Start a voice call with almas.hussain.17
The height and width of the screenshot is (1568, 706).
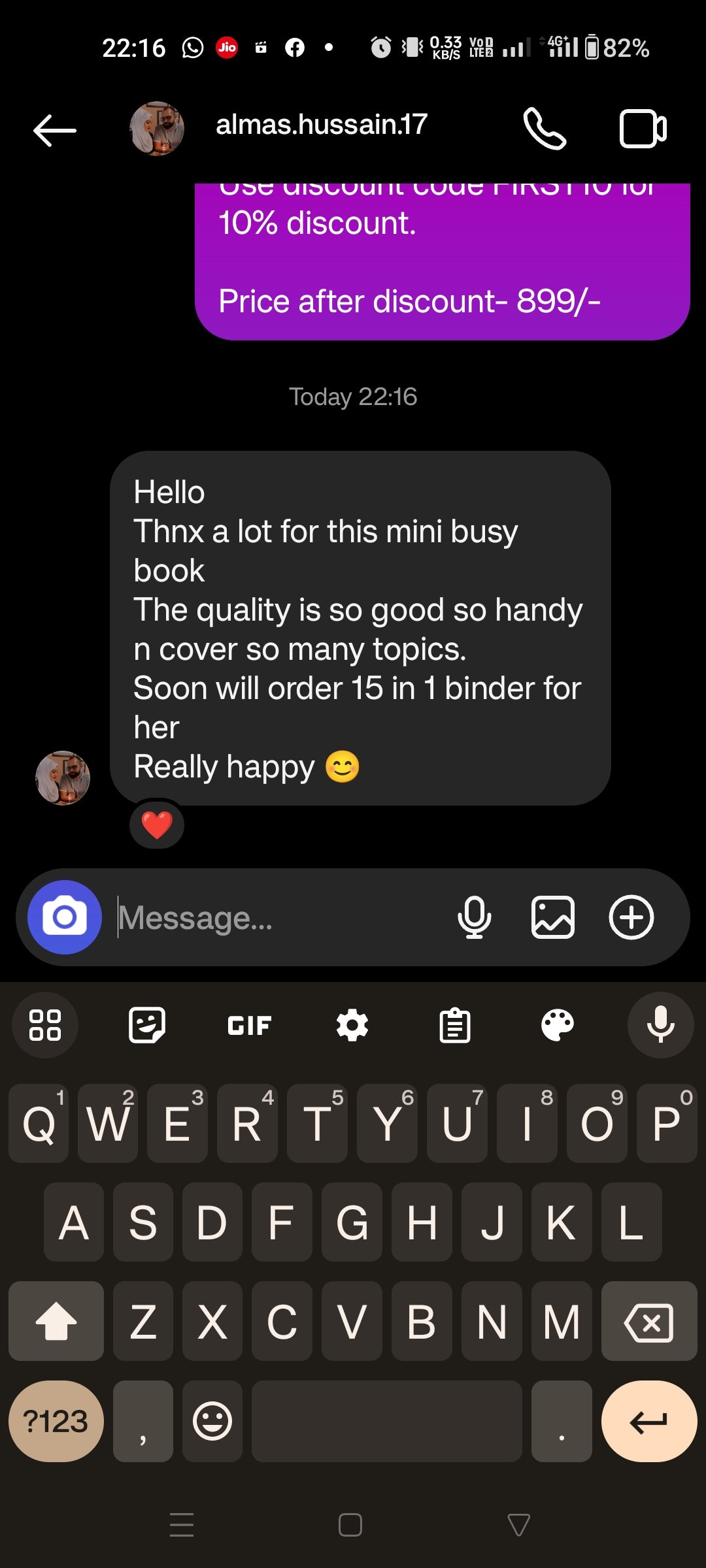click(x=545, y=129)
